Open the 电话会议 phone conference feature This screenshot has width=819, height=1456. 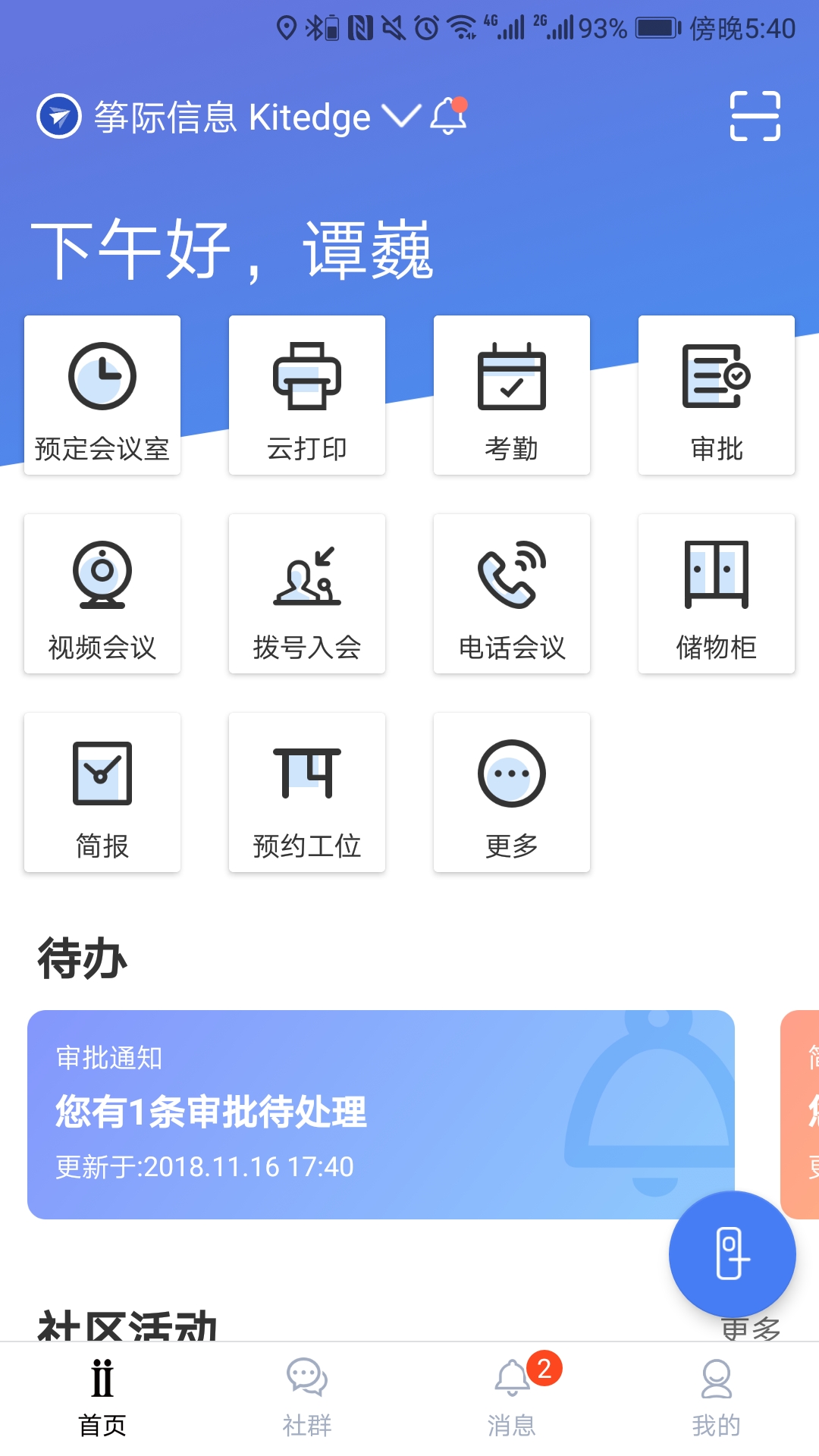click(512, 594)
